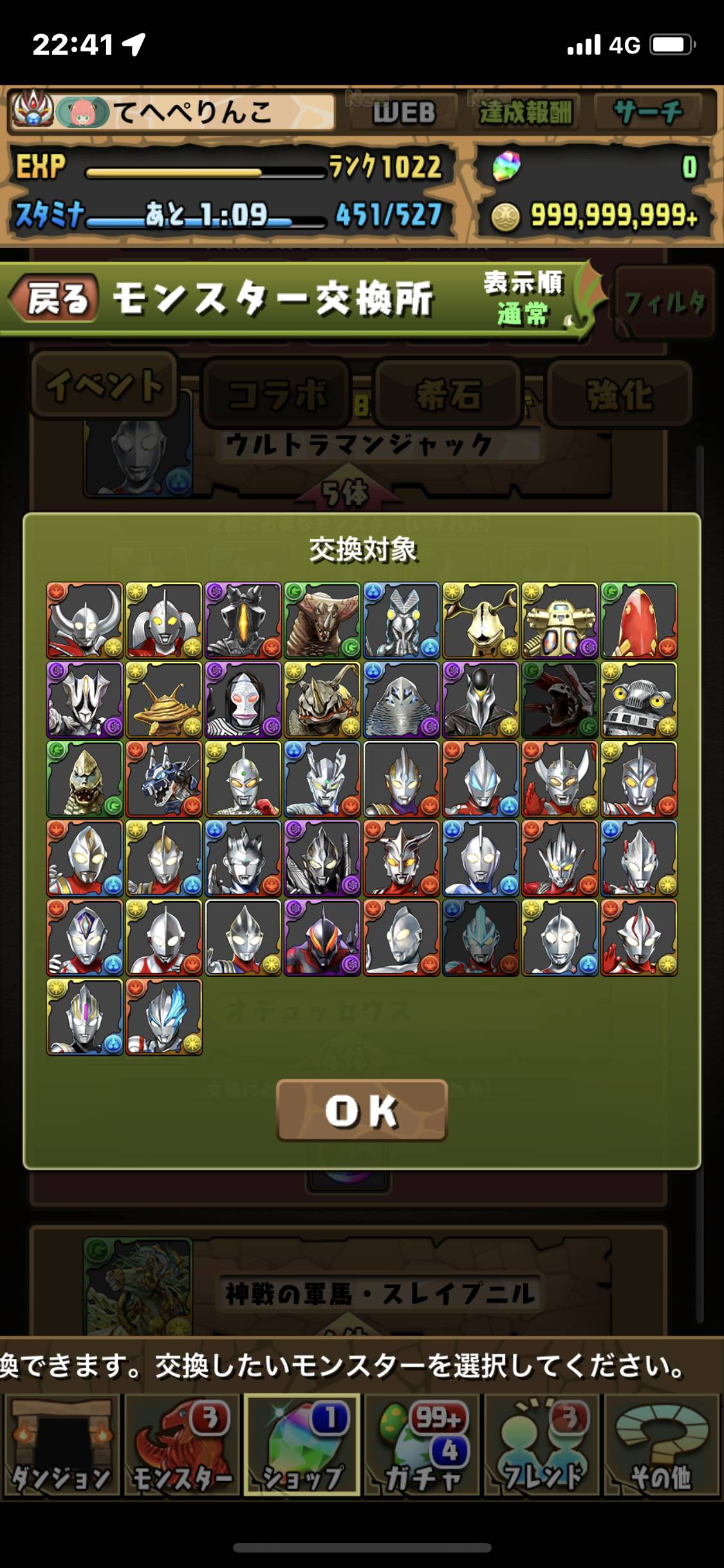Open the フレンド tab
This screenshot has height=1568, width=724.
(543, 1445)
